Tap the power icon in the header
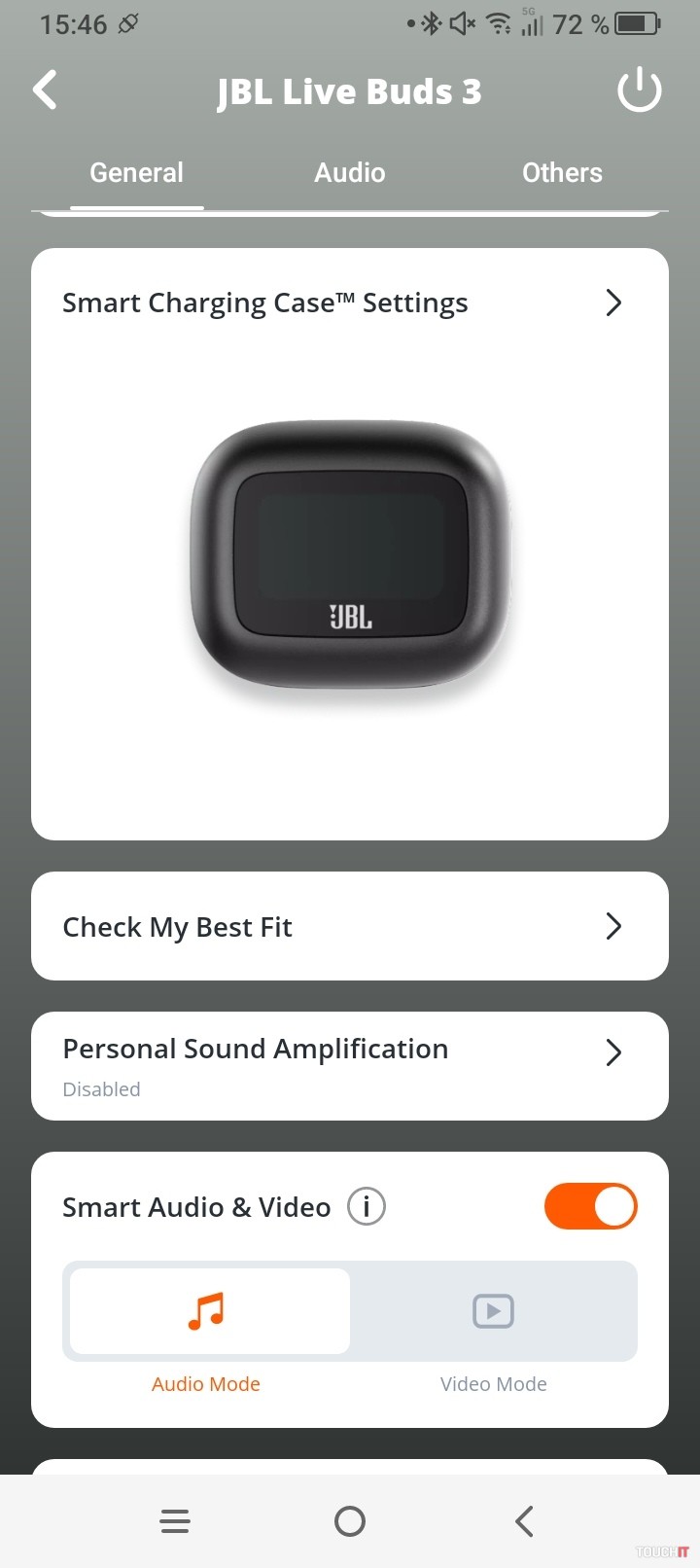Screen dimensions: 700x1568 639,91
